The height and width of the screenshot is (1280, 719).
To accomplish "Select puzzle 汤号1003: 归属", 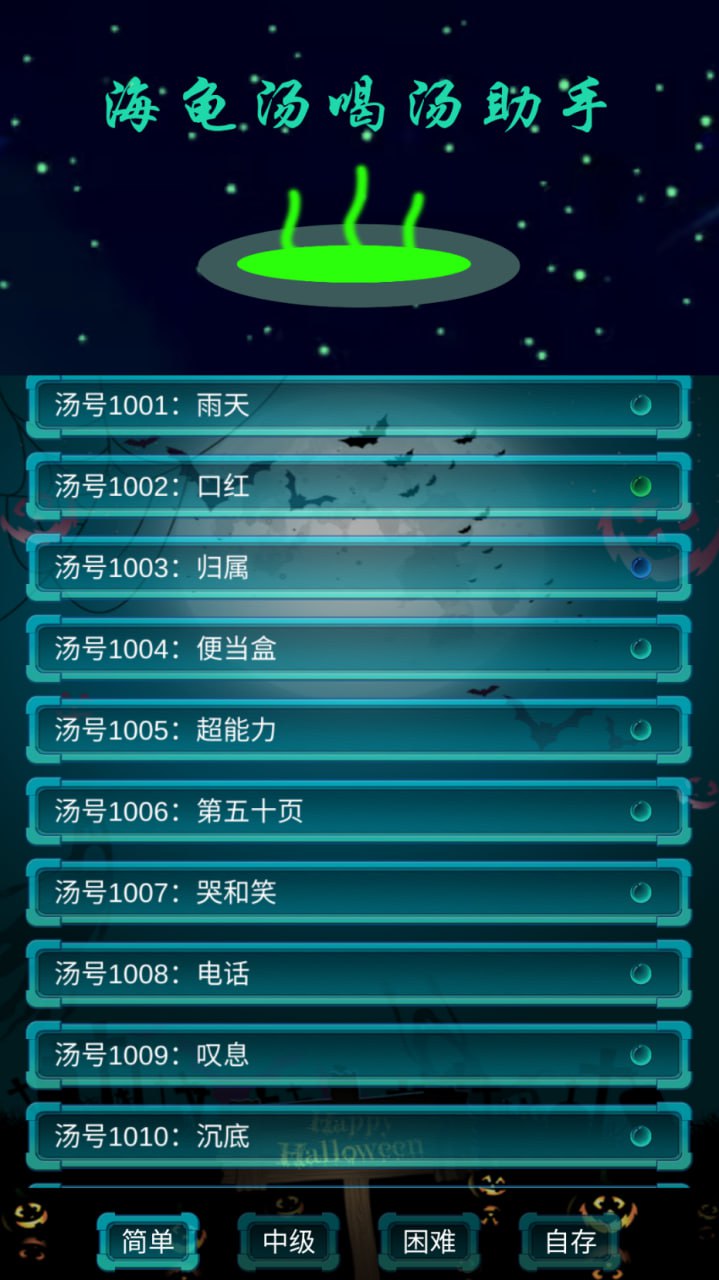I will pyautogui.click(x=358, y=567).
